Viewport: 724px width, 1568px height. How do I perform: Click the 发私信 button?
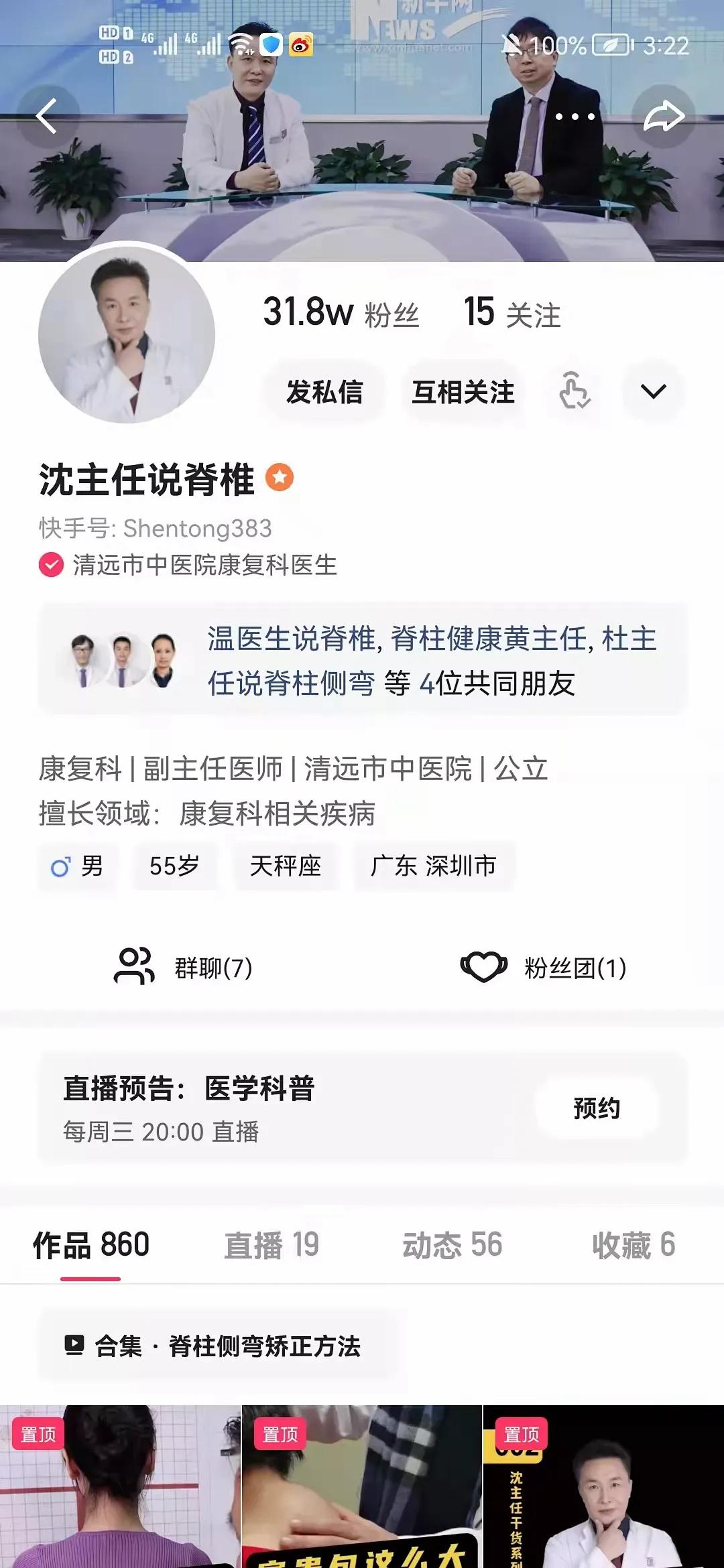pos(324,393)
